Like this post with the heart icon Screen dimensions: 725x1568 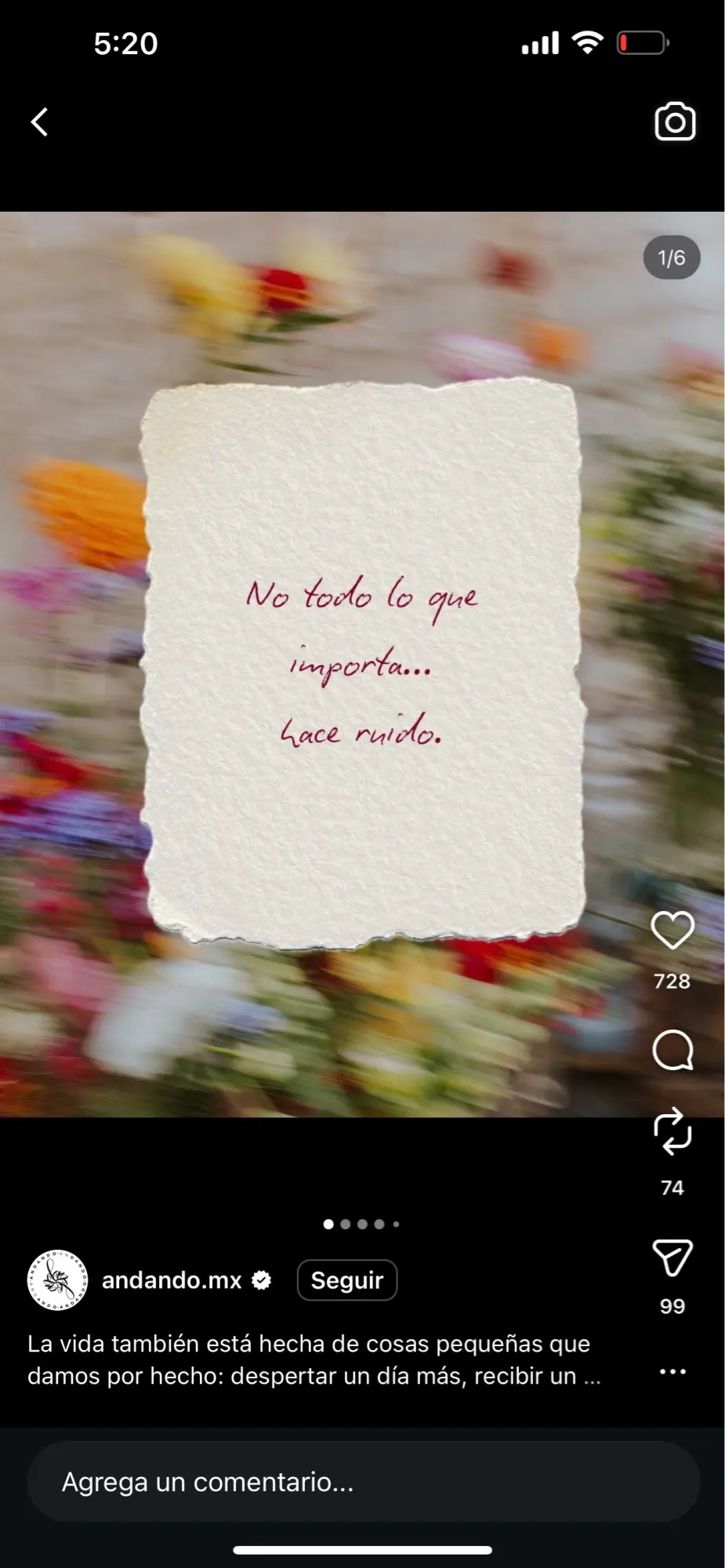coord(672,931)
